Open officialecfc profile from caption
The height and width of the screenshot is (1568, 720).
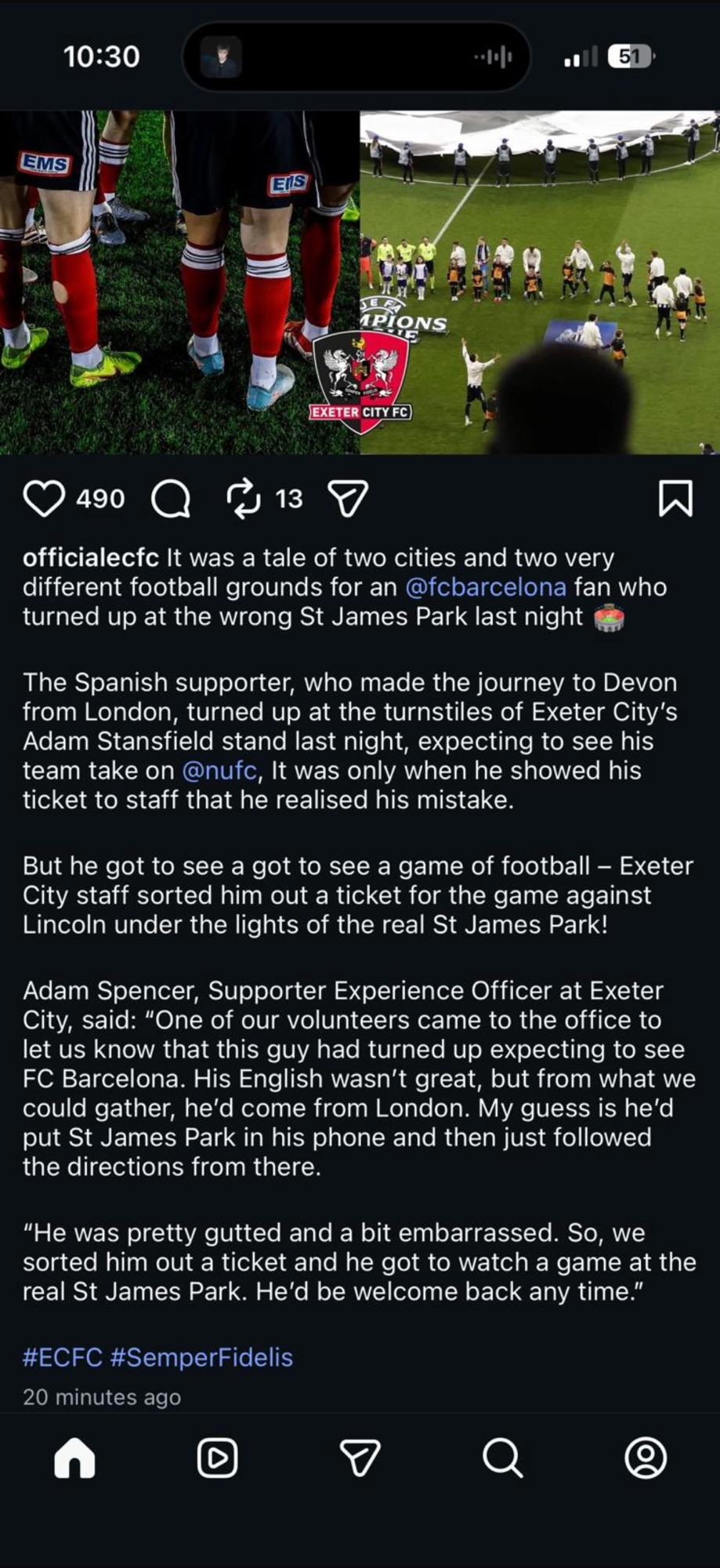pos(90,557)
